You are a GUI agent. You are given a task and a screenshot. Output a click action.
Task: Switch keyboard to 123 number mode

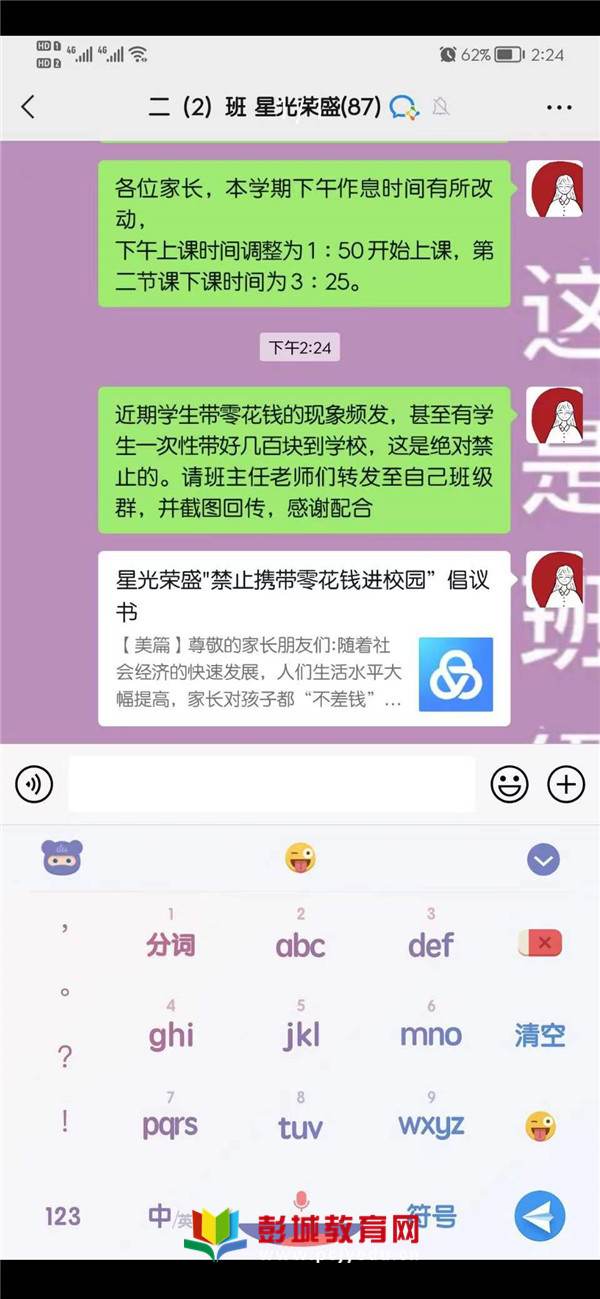(63, 1216)
